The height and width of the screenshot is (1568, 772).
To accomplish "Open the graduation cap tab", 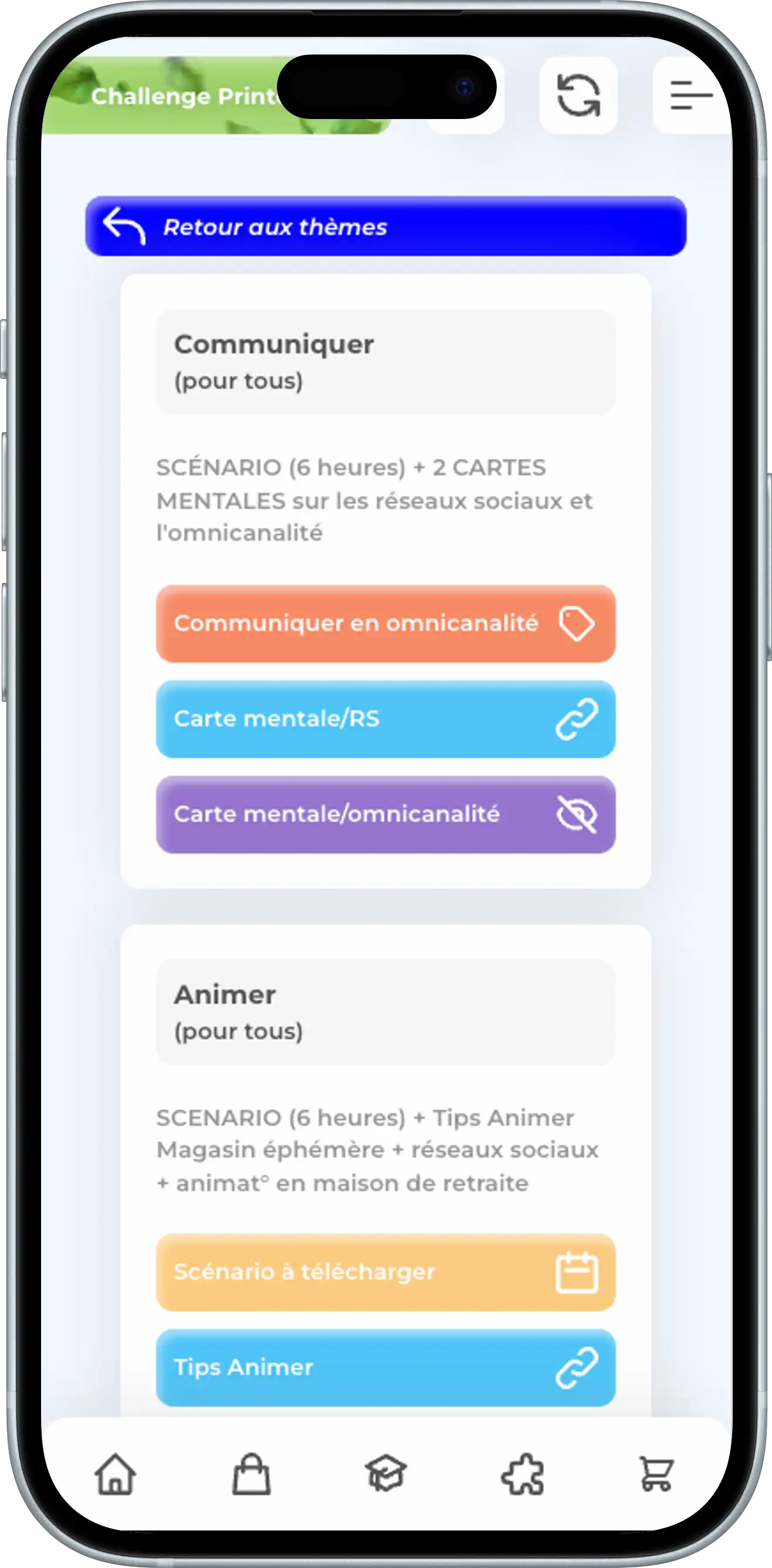I will pos(386,1474).
